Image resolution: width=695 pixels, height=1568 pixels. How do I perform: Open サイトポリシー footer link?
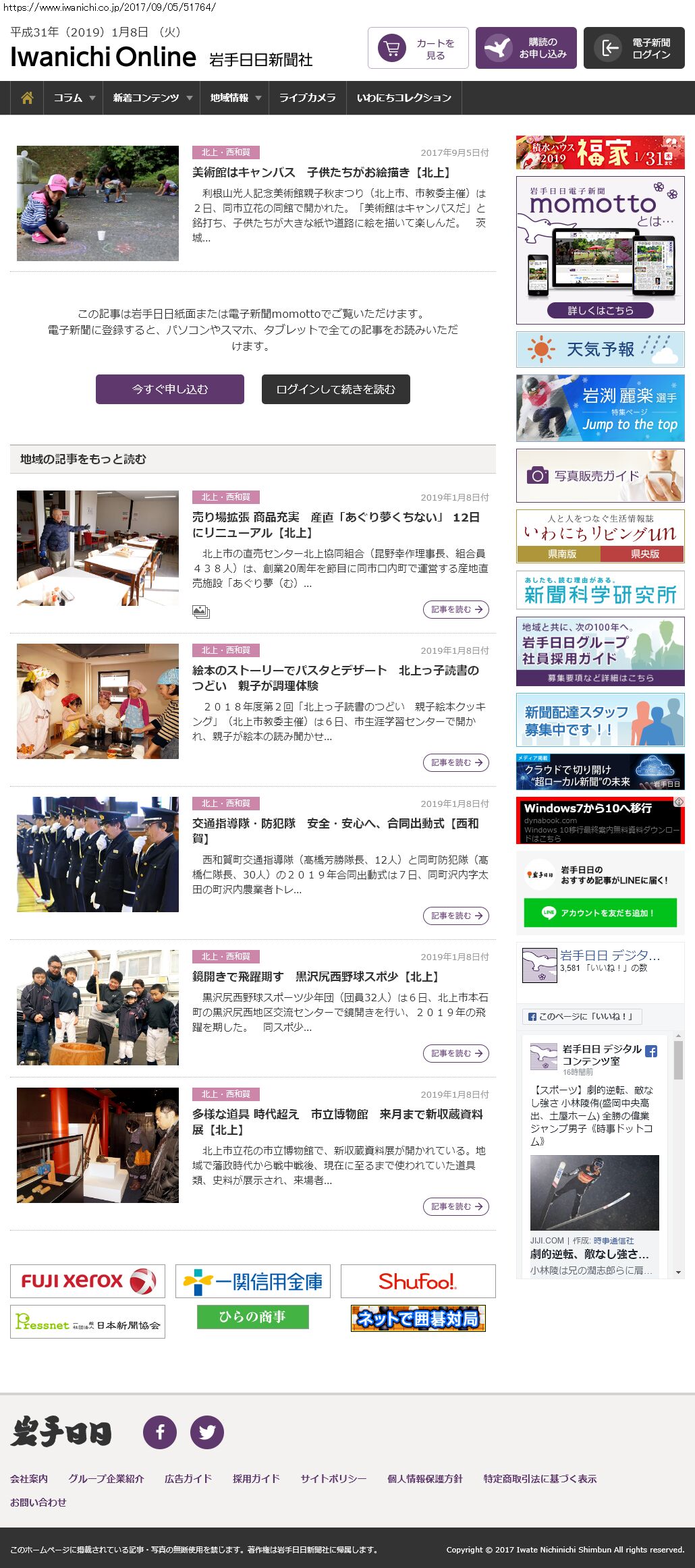coord(333,1478)
